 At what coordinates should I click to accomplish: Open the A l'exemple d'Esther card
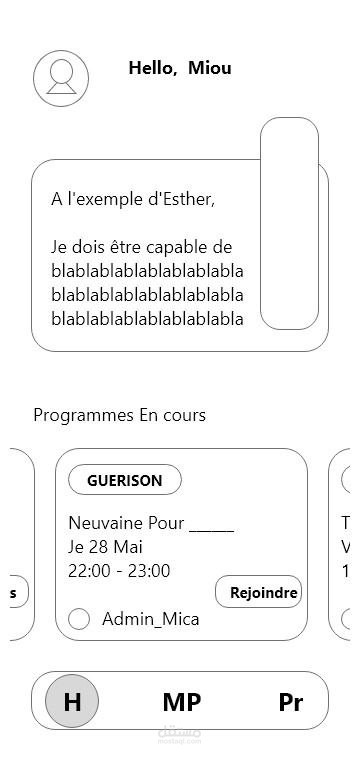point(180,255)
